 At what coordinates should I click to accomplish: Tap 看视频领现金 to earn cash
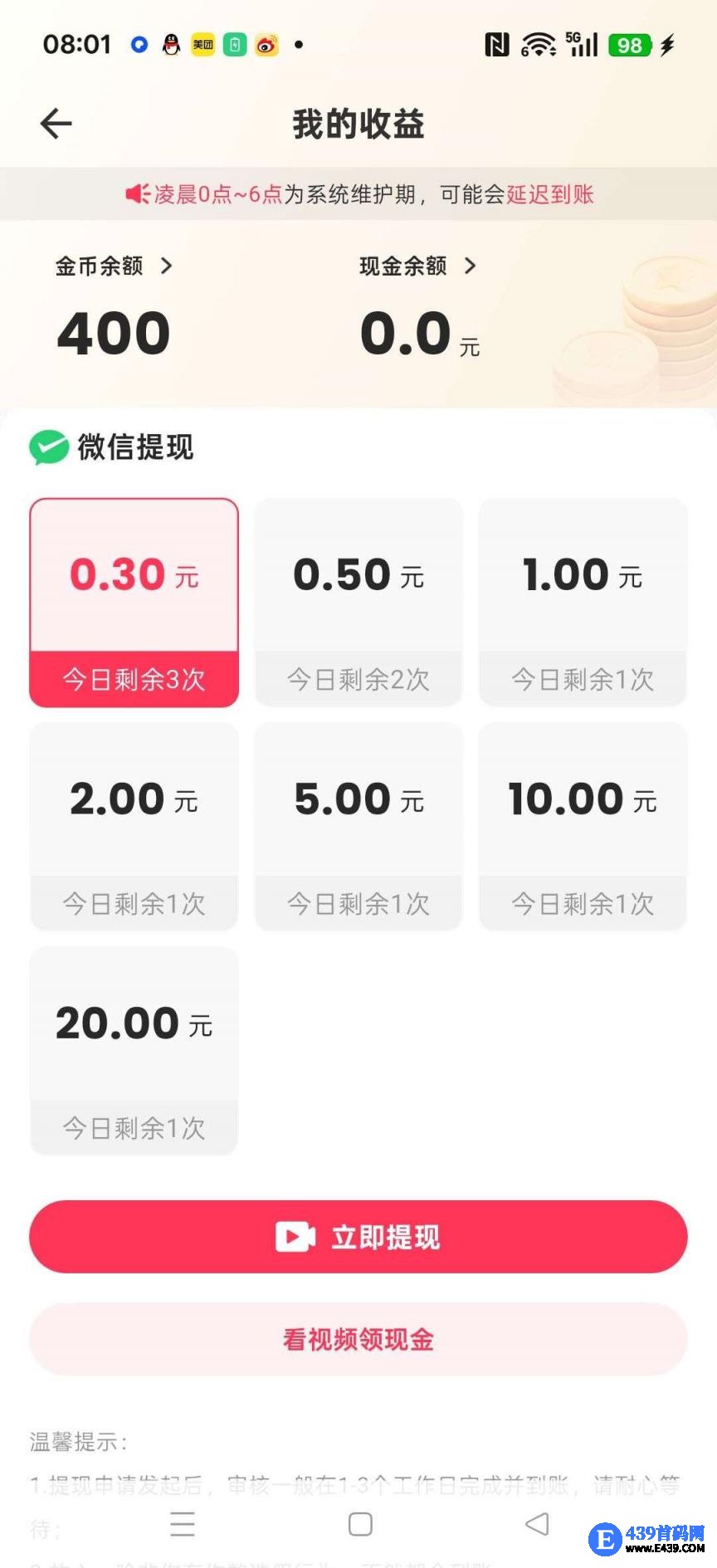(358, 1339)
